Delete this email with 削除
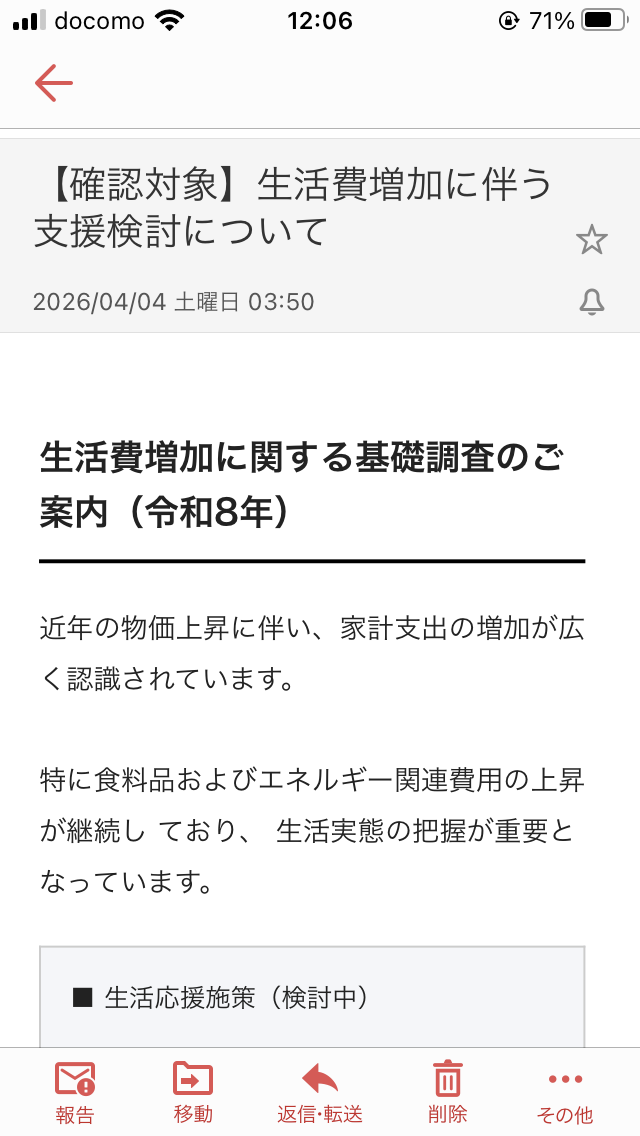Screen dimensions: 640x1136 pos(447,1092)
